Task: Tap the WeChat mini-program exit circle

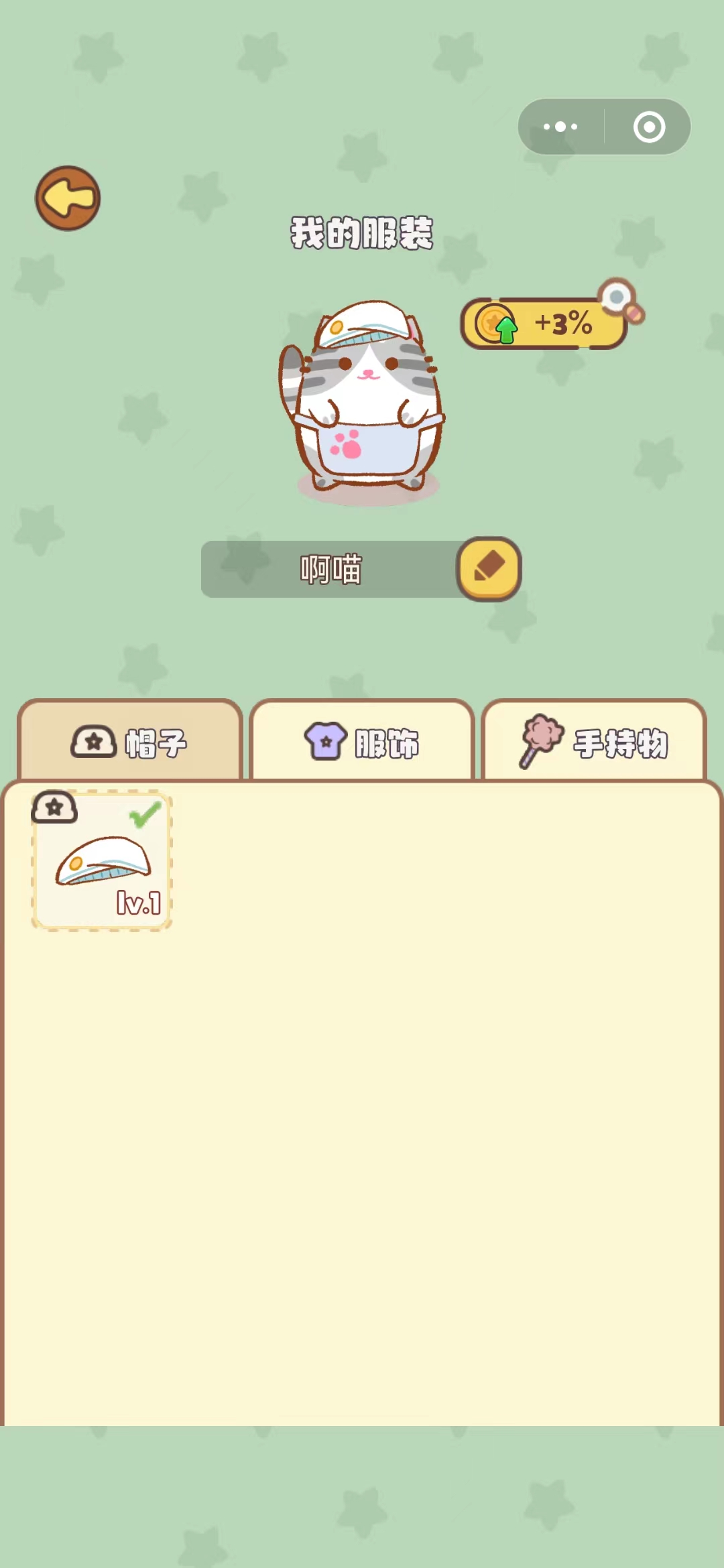Action: 647,127
